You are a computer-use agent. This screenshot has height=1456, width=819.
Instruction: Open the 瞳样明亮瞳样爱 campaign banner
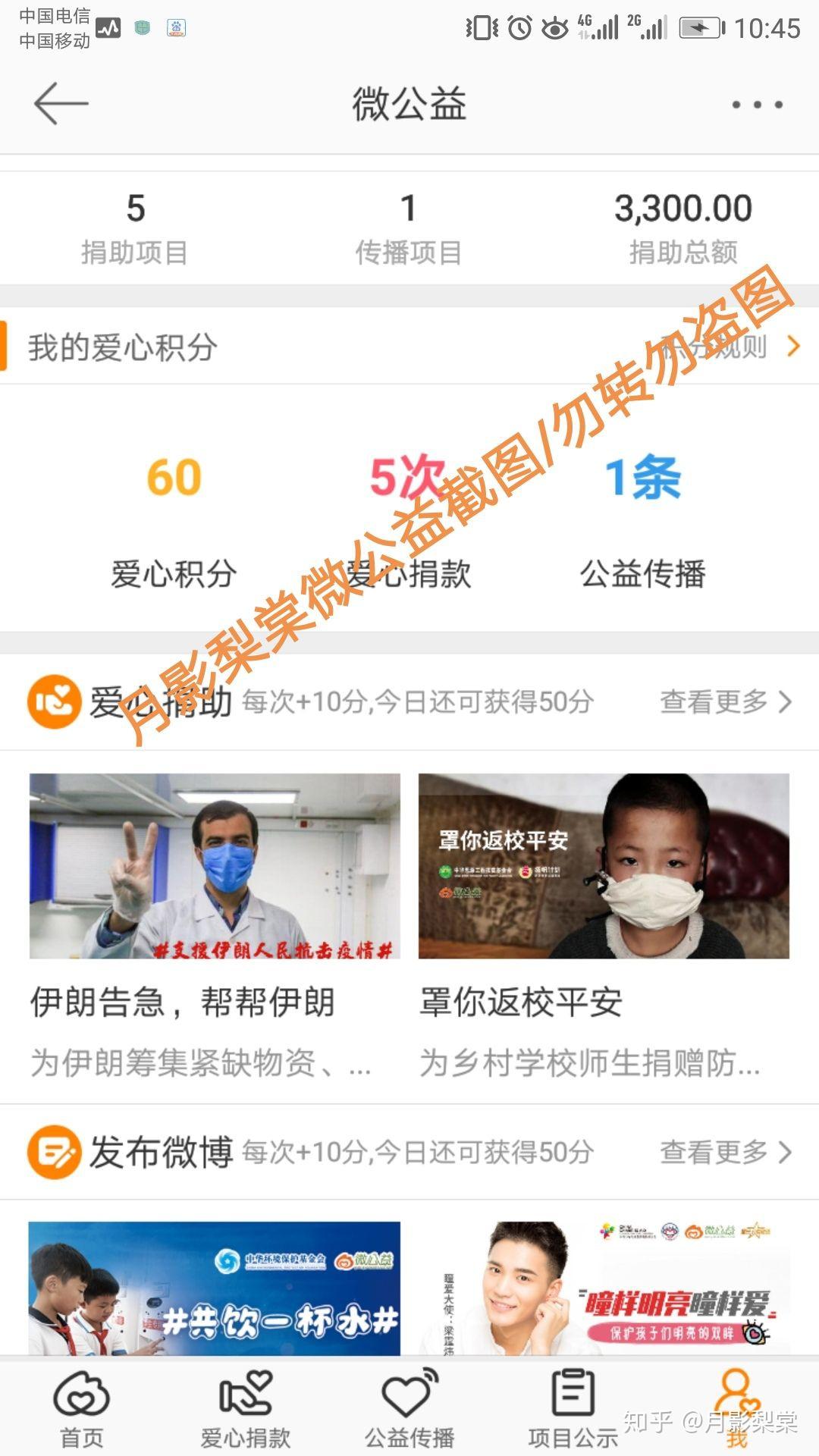(604, 1288)
